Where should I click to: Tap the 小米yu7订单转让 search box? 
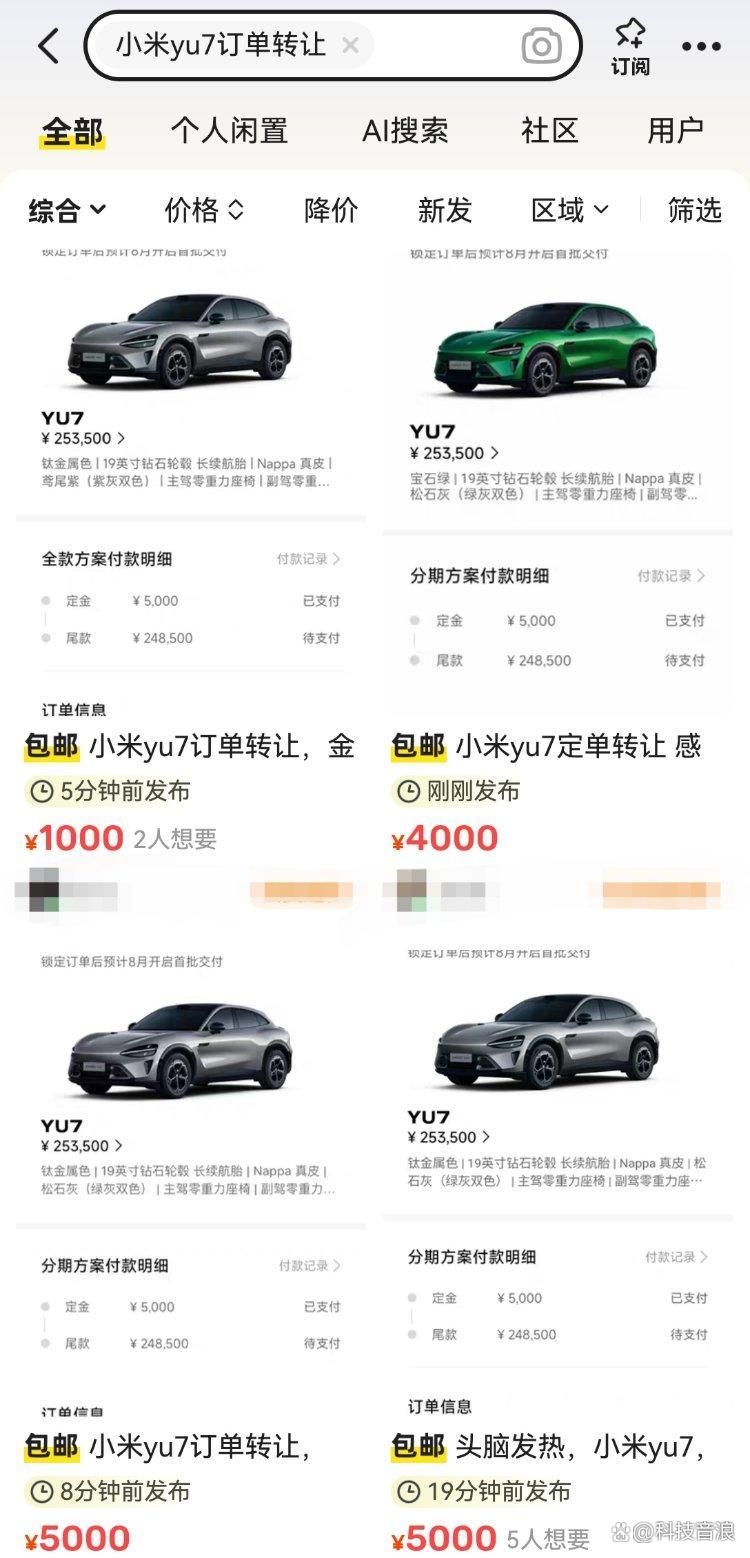click(220, 45)
